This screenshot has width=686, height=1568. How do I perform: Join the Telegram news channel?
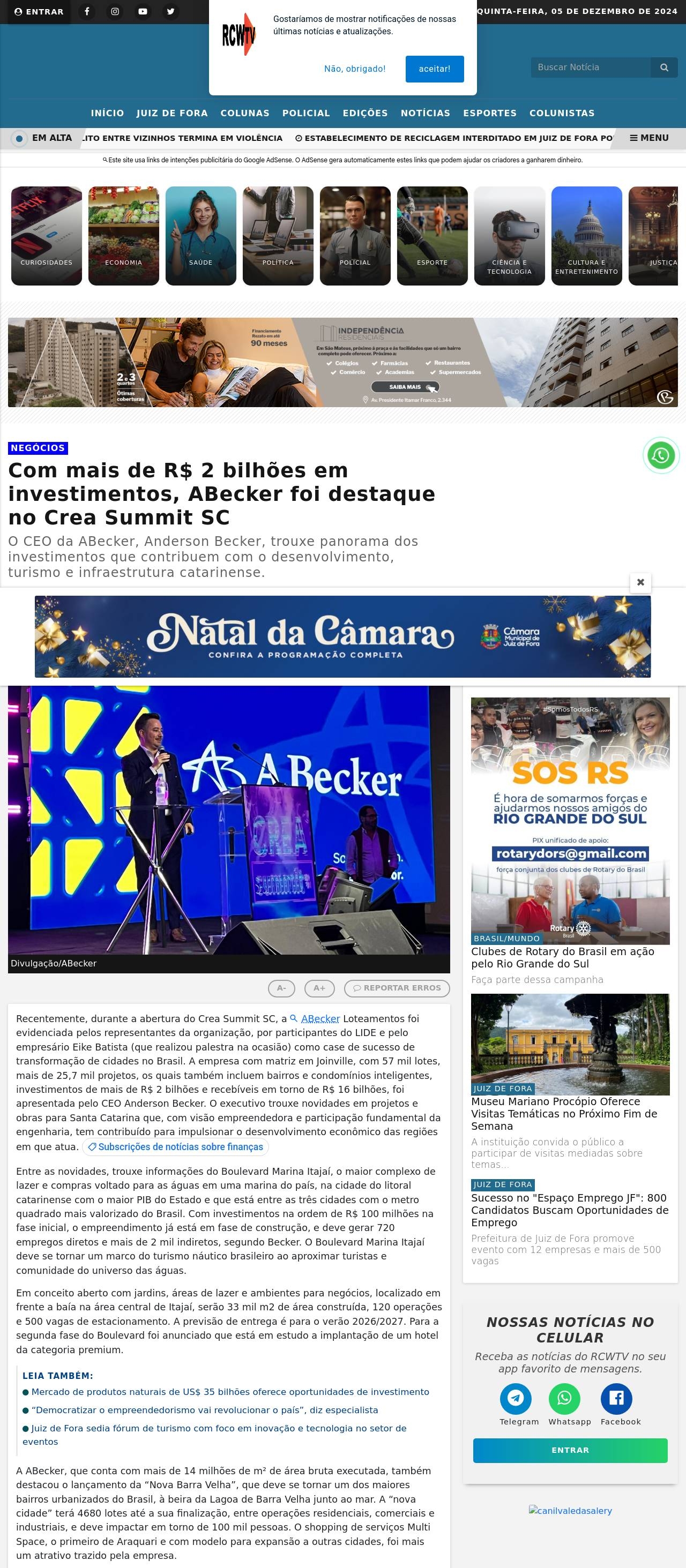tap(516, 1399)
